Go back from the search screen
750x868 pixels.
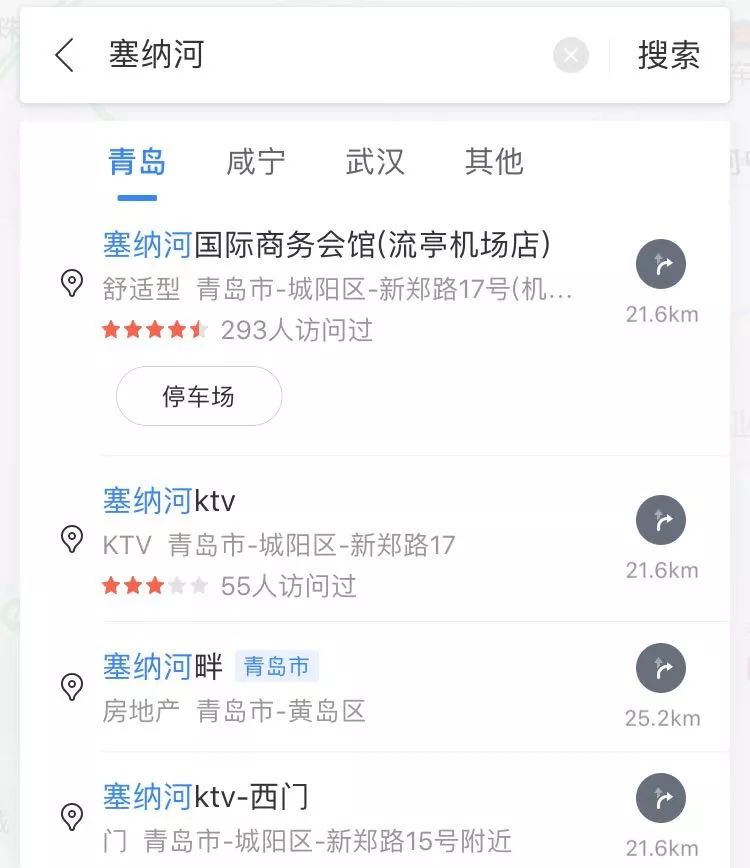click(65, 55)
